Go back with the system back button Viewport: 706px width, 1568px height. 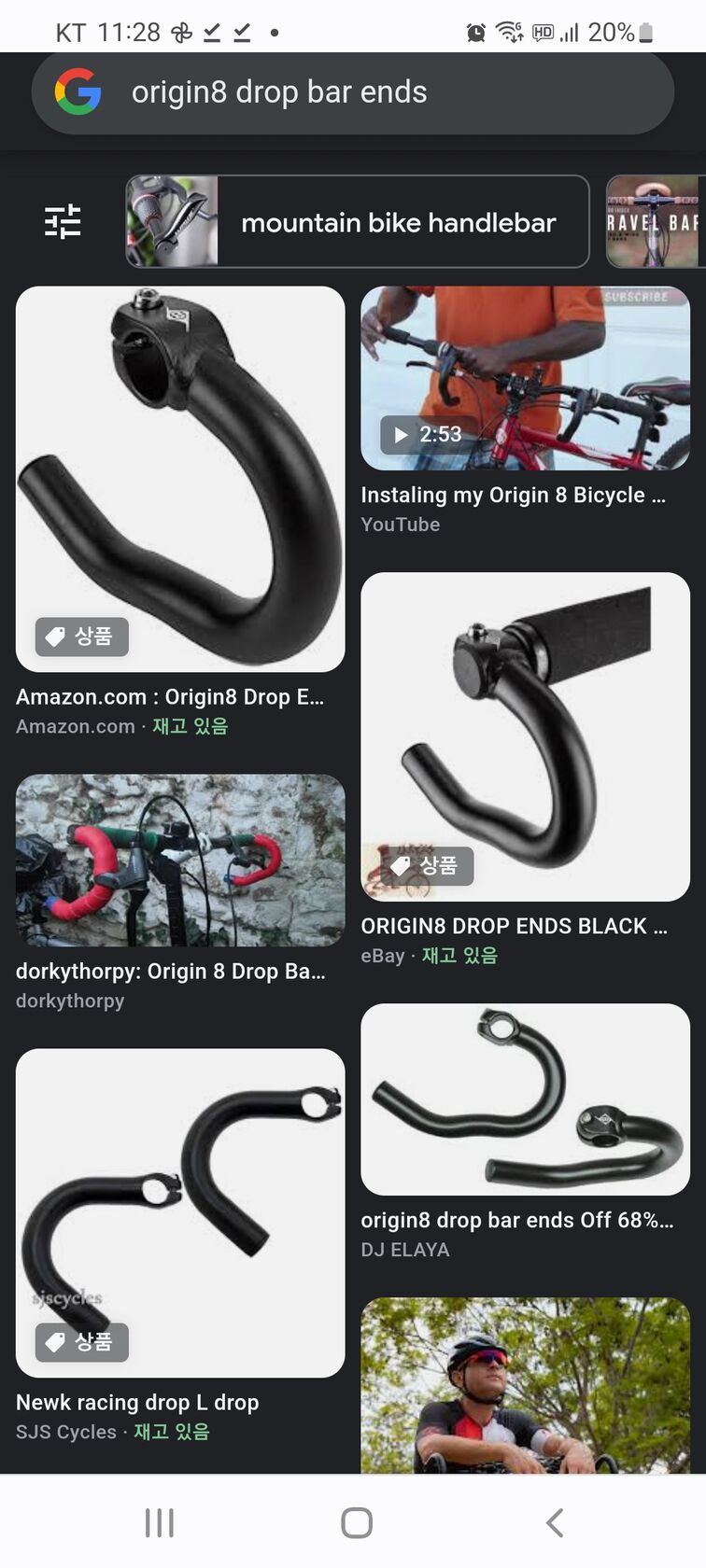coord(555,1522)
